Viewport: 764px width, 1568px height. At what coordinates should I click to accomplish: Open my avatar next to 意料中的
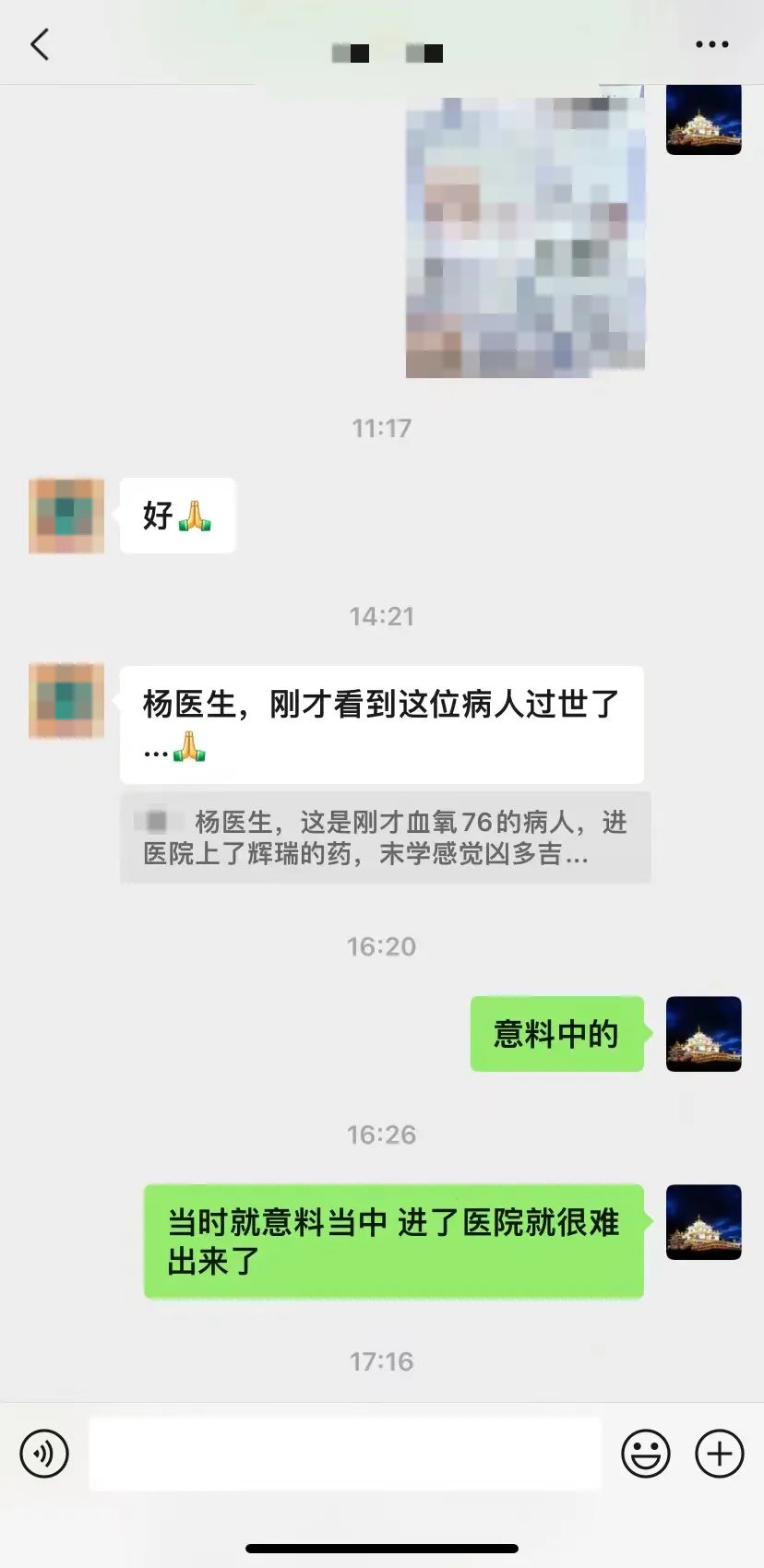(703, 1033)
